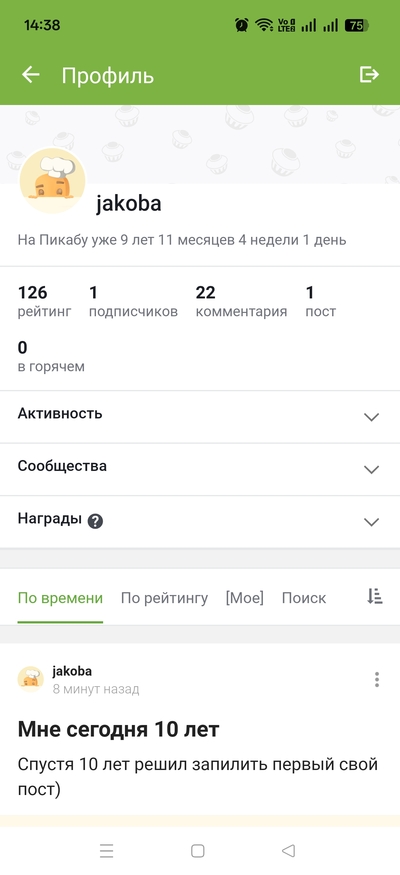Image resolution: width=400 pixels, height=875 pixels.
Task: Switch to the По рейтингу tab
Action: pos(165,598)
